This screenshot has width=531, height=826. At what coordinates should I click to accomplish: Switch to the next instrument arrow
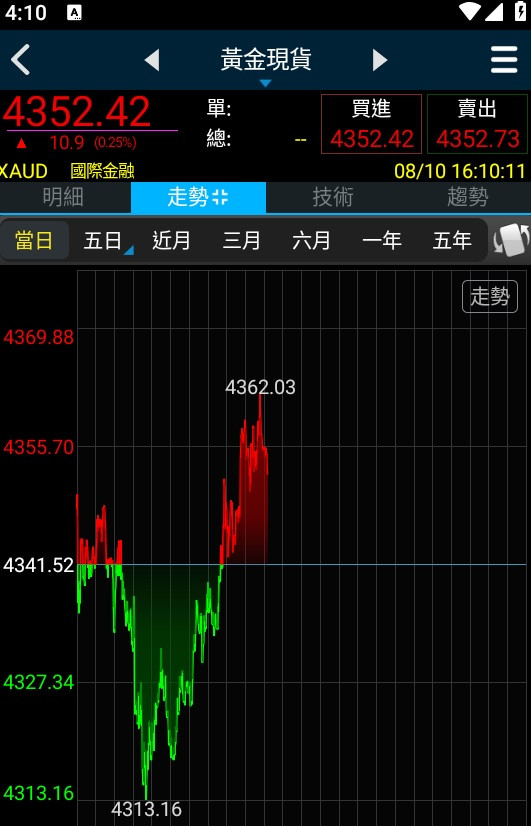380,60
